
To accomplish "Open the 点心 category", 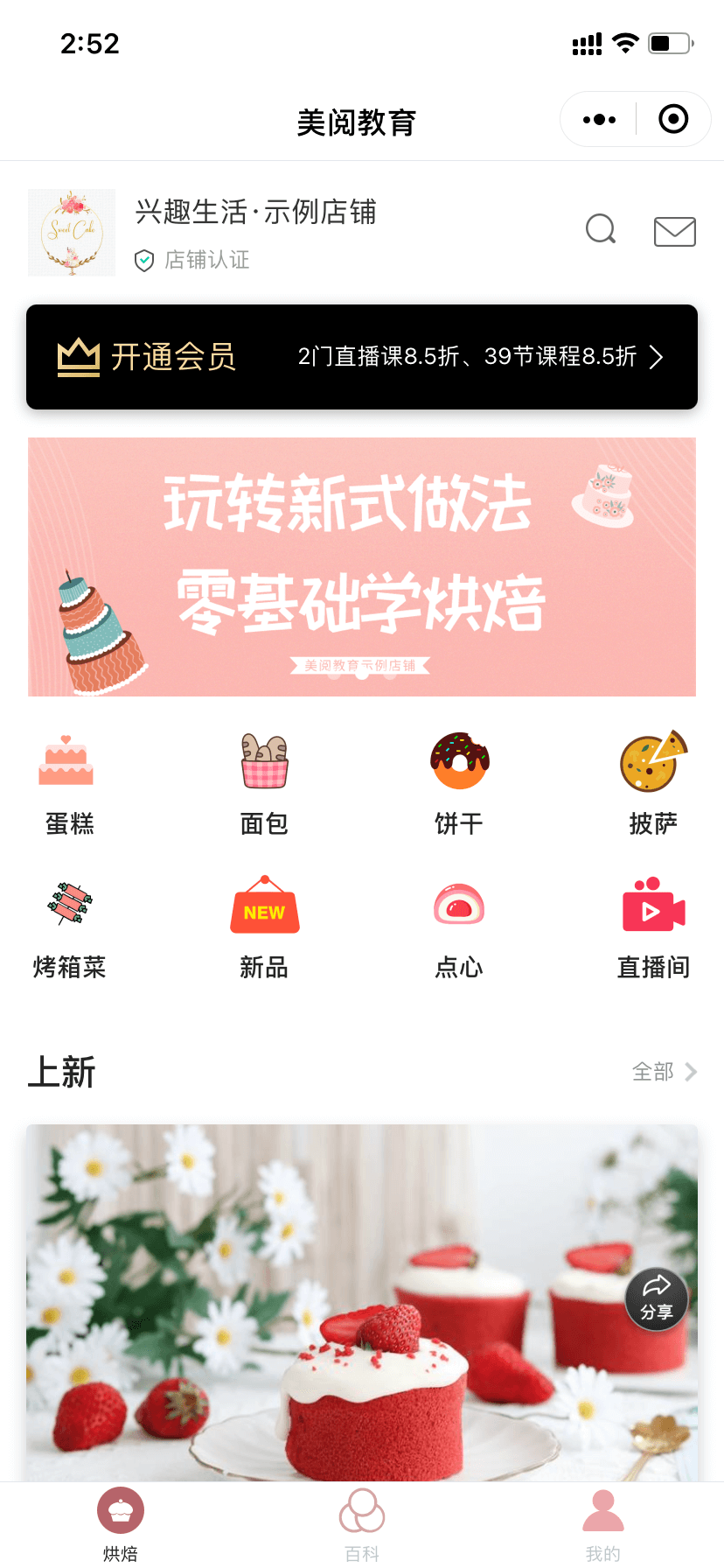I will (x=459, y=928).
